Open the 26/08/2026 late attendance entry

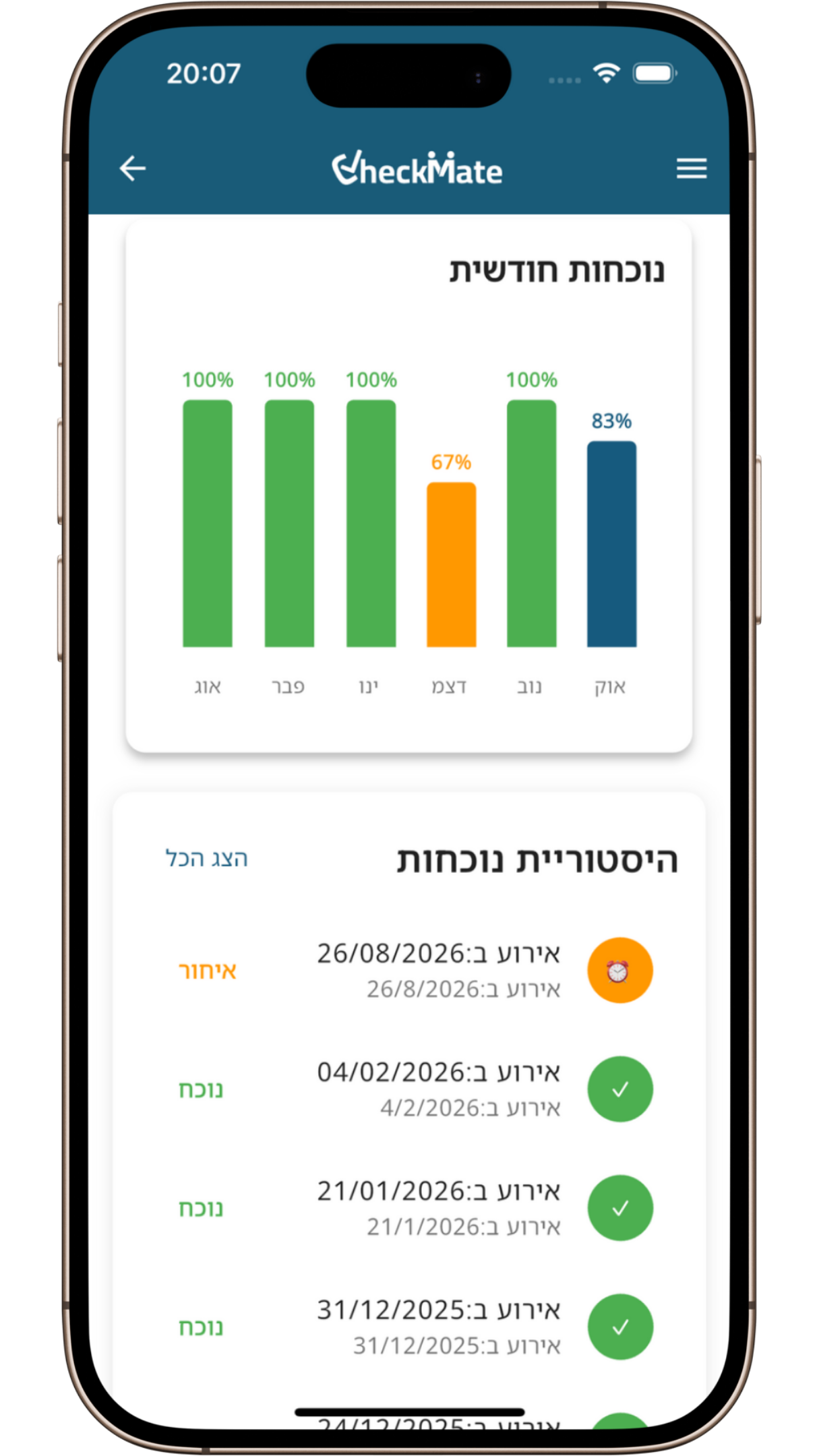tap(438, 970)
